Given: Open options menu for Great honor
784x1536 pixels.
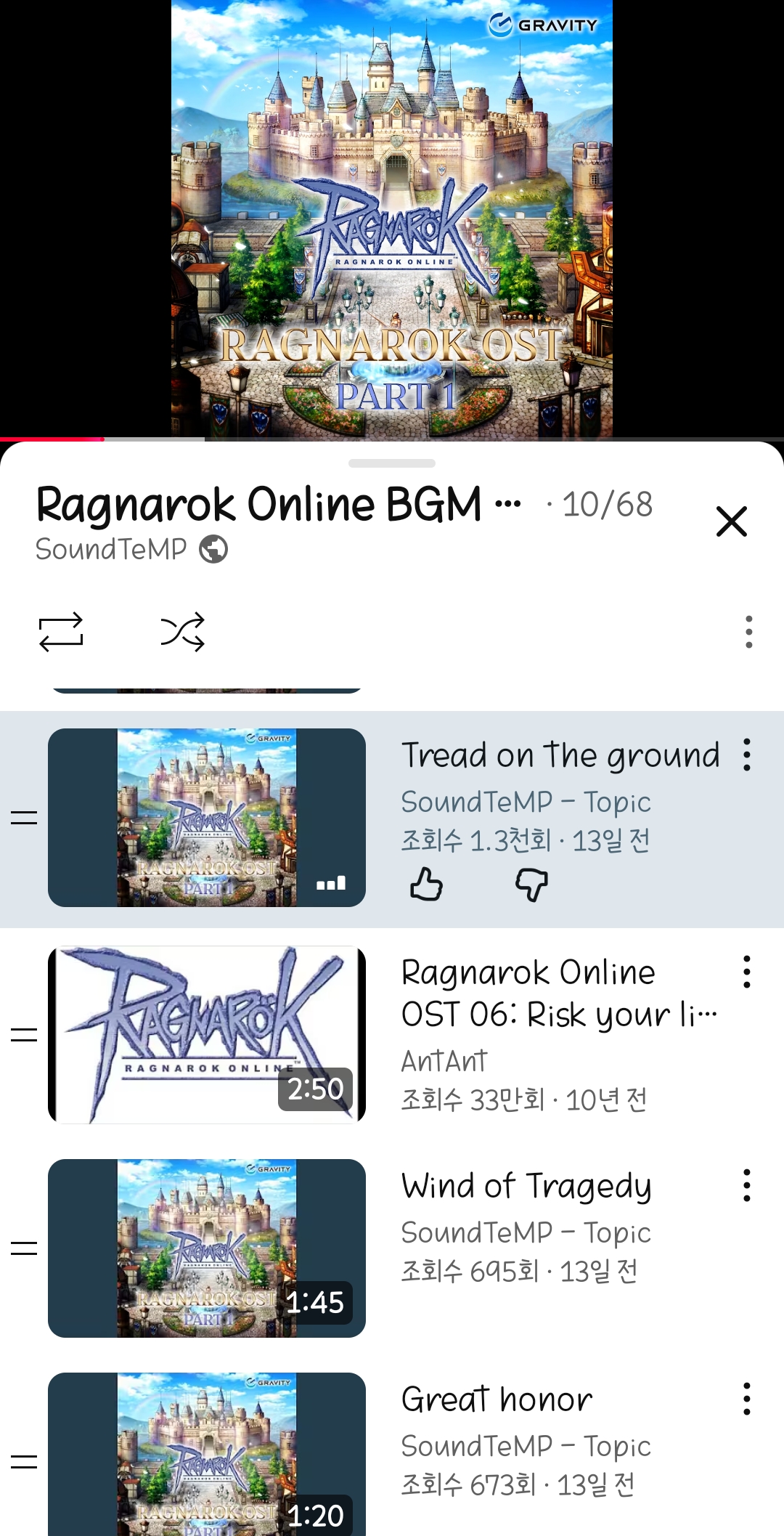Looking at the screenshot, I should tap(748, 1398).
